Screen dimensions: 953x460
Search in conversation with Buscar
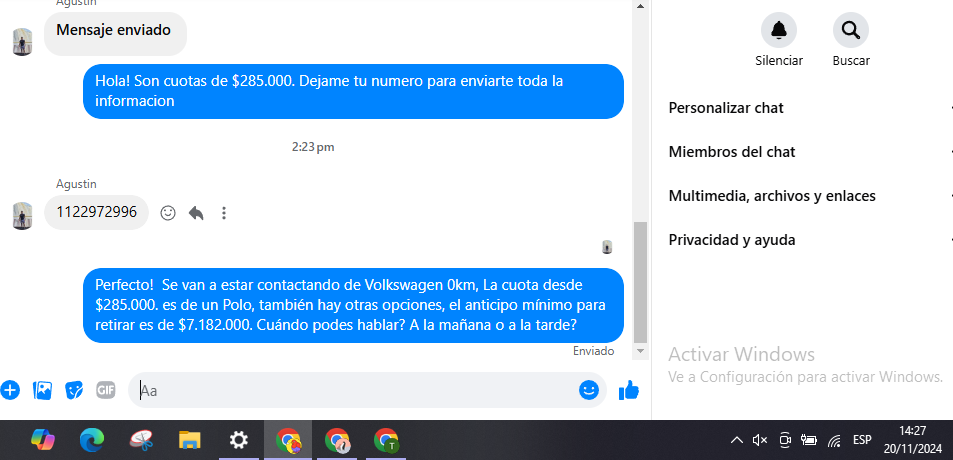click(850, 31)
